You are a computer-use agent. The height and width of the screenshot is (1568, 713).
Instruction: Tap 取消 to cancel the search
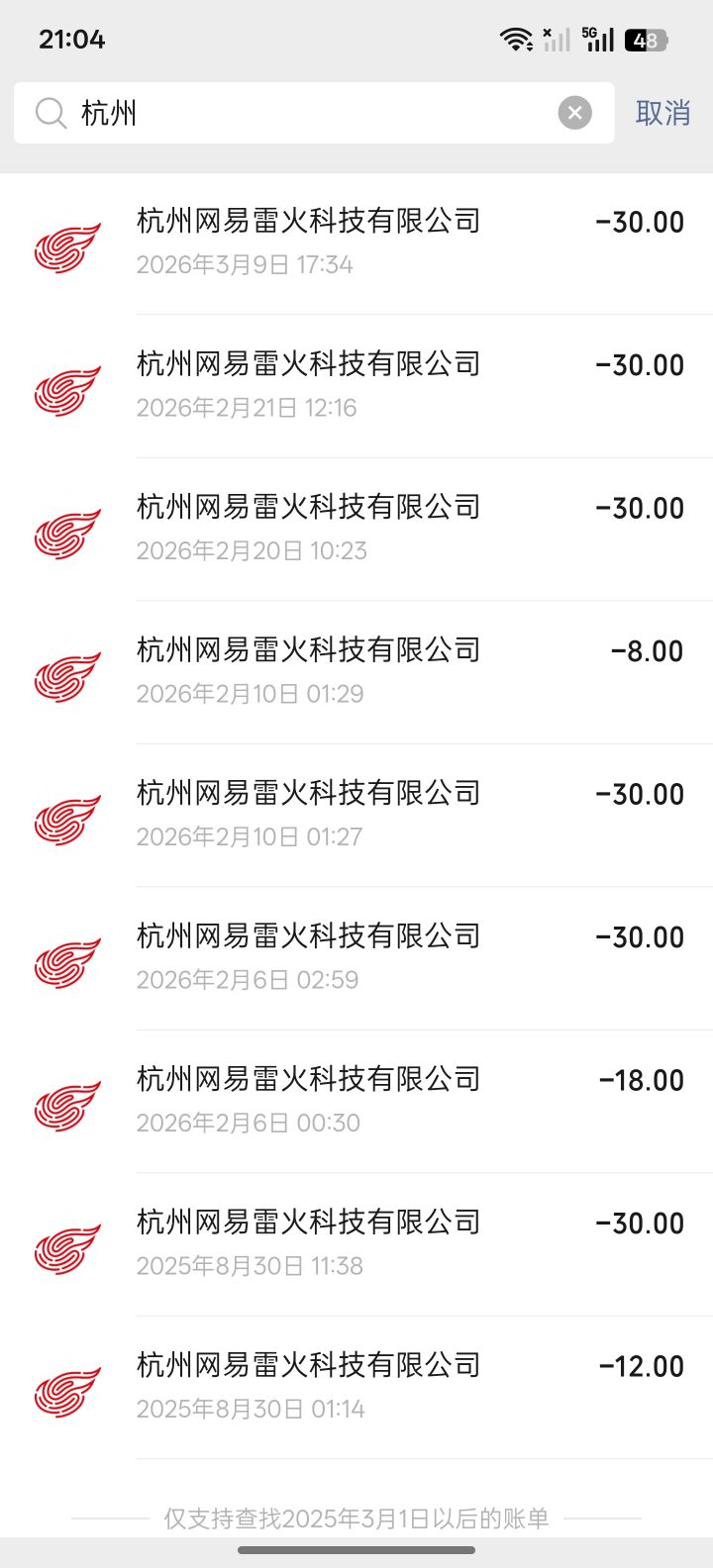tap(662, 113)
